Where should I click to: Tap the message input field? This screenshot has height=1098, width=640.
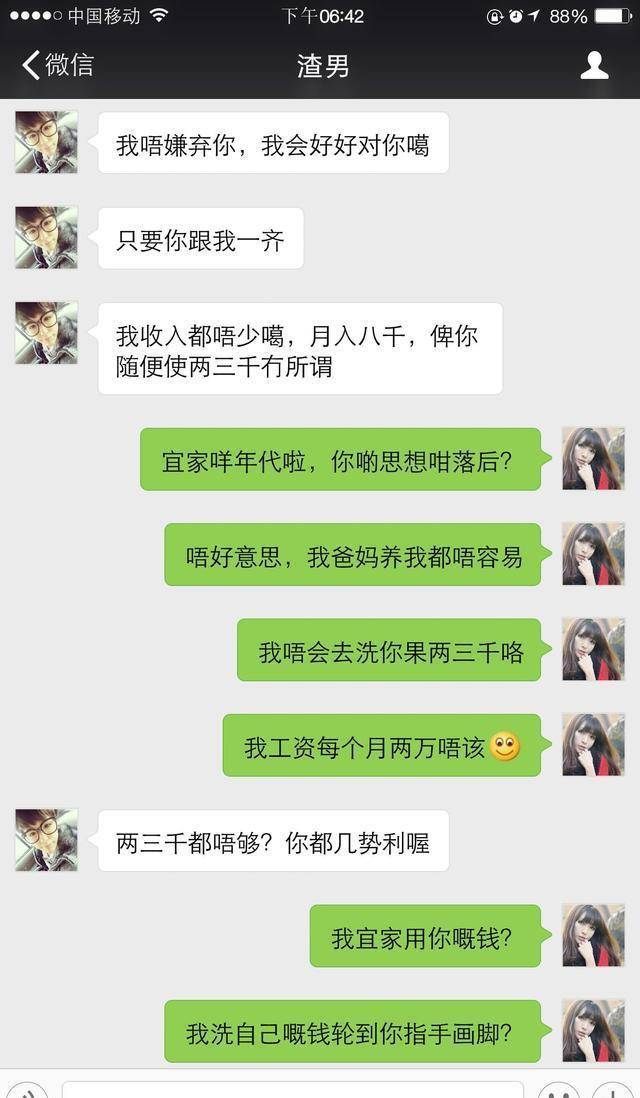click(x=292, y=1089)
